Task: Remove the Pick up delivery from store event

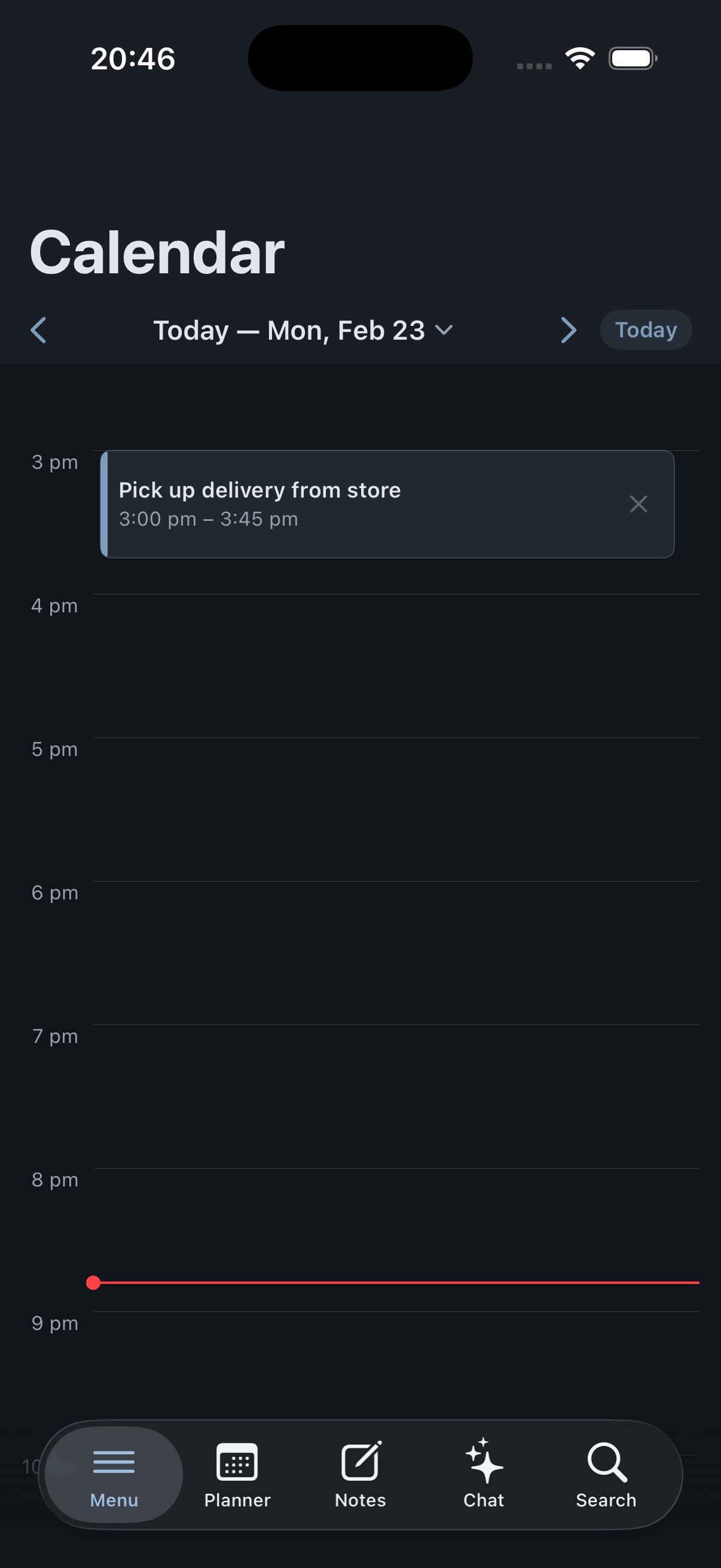Action: [x=638, y=504]
